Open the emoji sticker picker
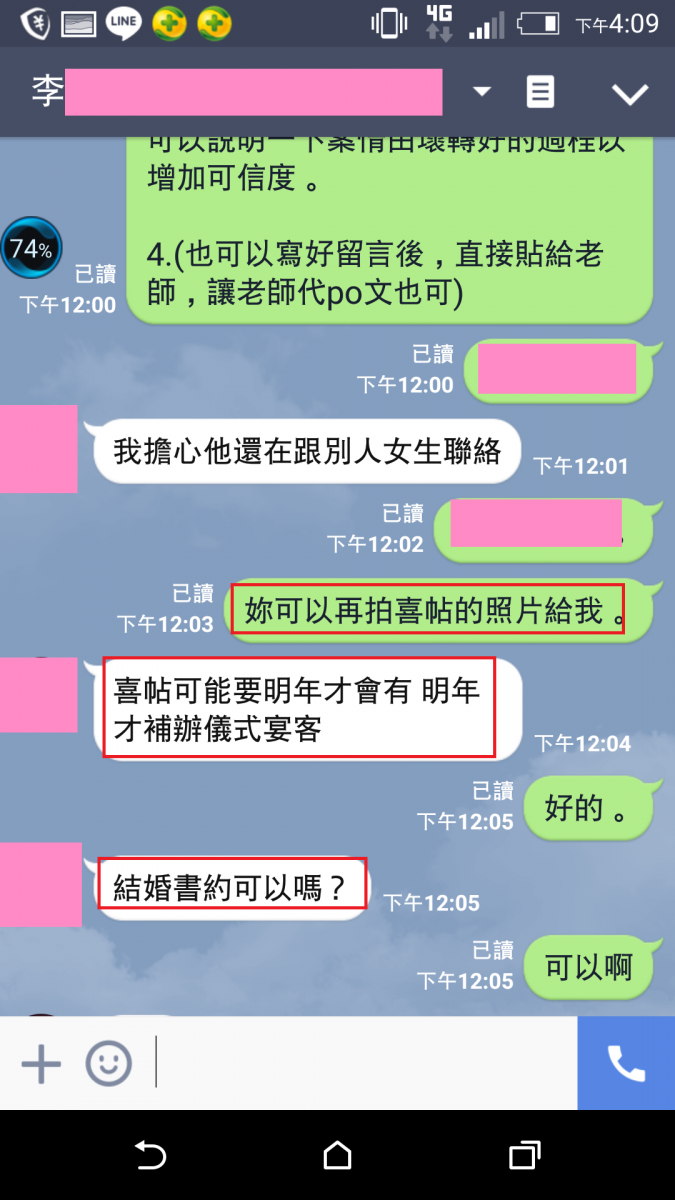This screenshot has height=1200, width=675. (x=108, y=1063)
